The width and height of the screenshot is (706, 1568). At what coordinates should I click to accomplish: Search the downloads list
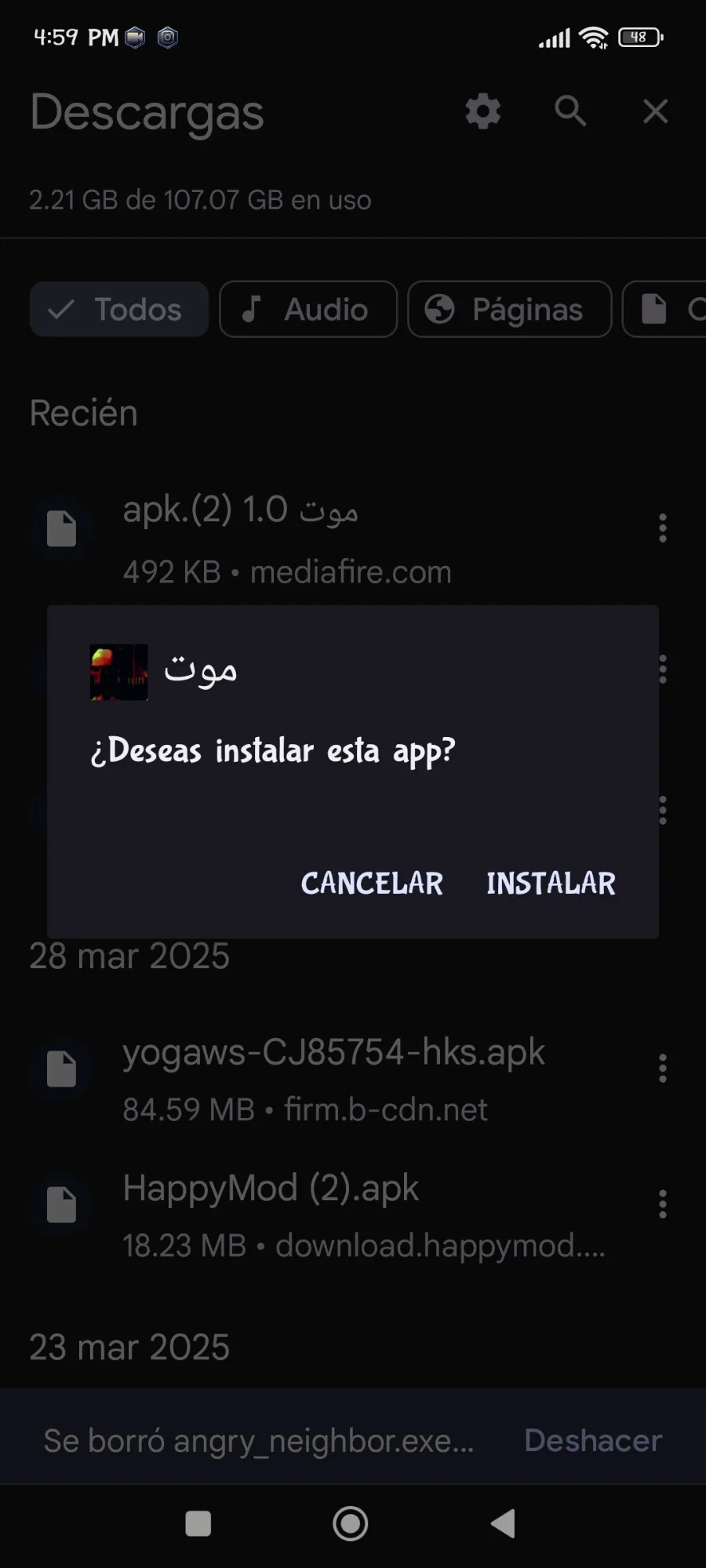coord(570,111)
